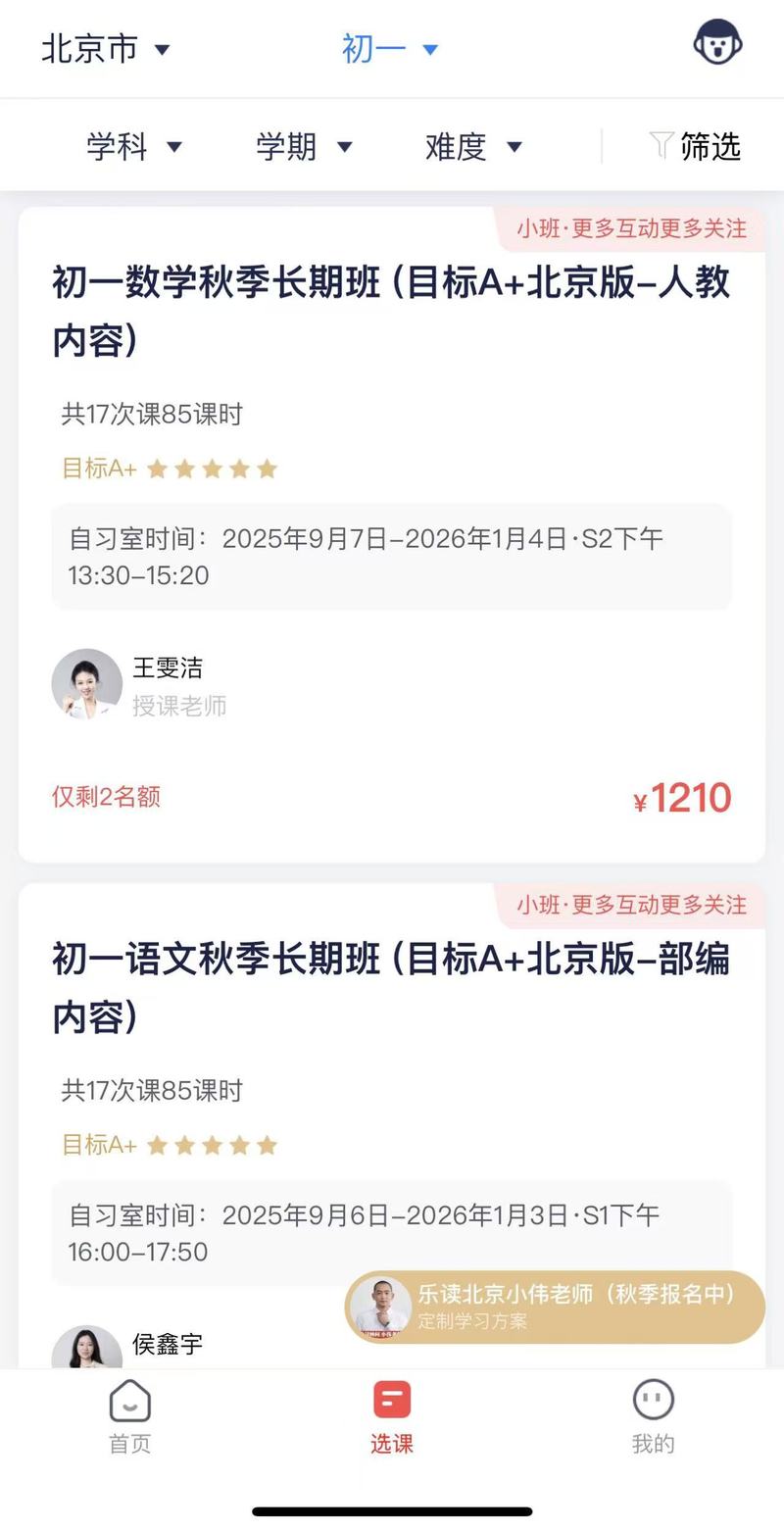The width and height of the screenshot is (784, 1531).
Task: Expand the 学期 term filter
Action: pyautogui.click(x=304, y=147)
